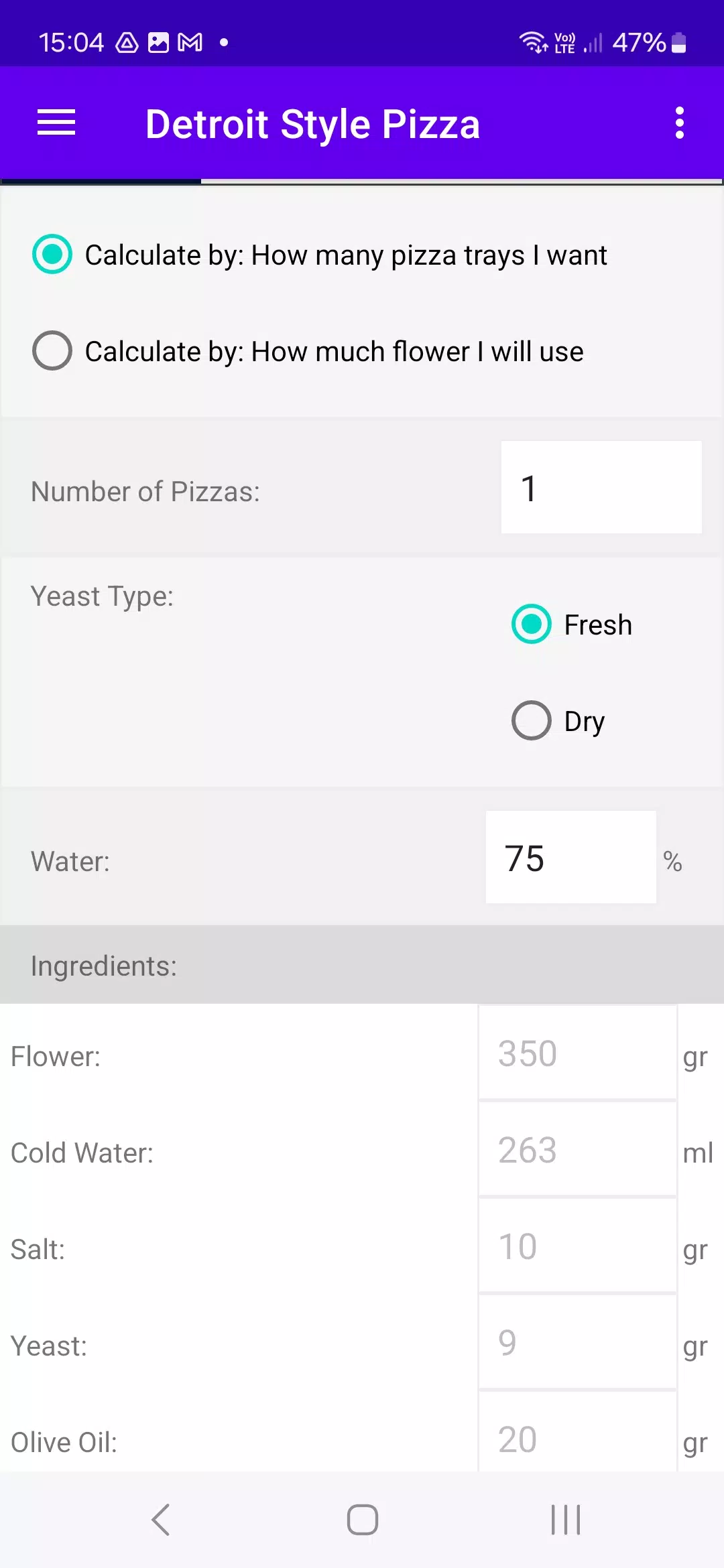Screen dimensions: 724x1568
Task: Tap the Number of Pizzas field
Action: point(601,487)
